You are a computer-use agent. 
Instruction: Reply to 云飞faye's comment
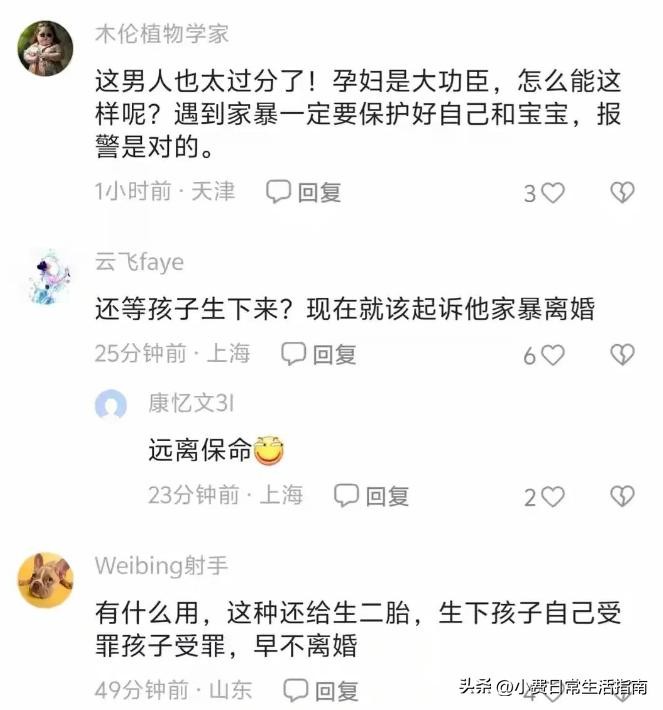[x=320, y=354]
